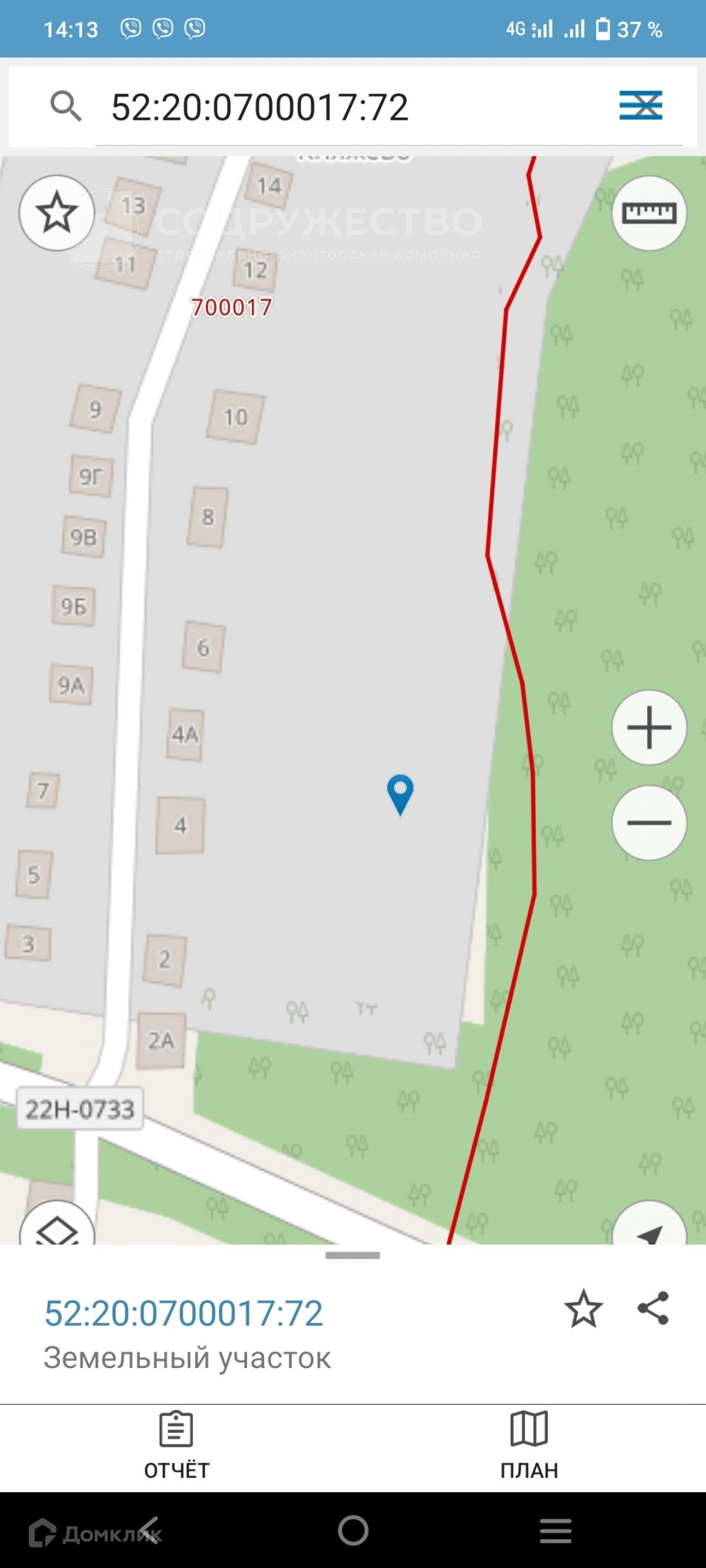
Task: Star the land plot in the info panel
Action: [x=583, y=1309]
